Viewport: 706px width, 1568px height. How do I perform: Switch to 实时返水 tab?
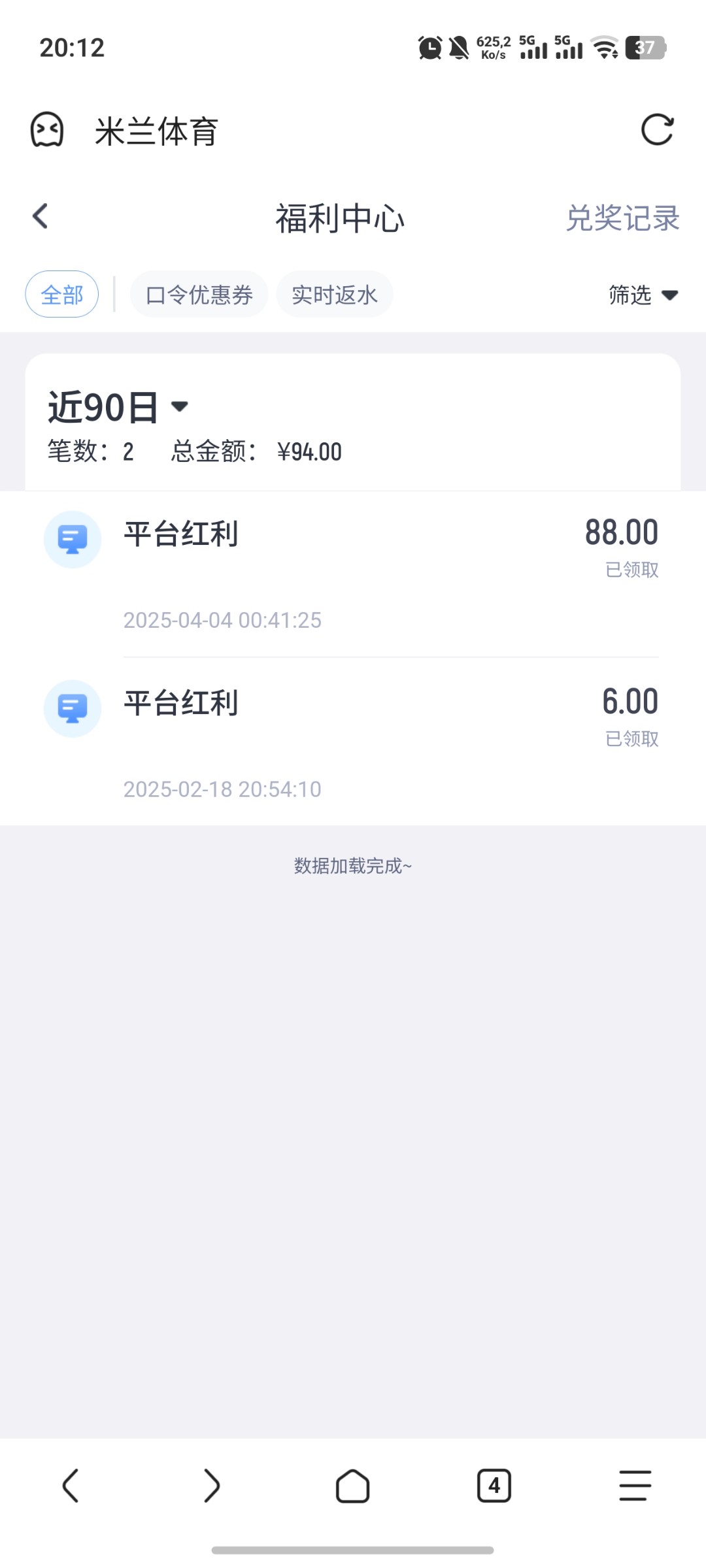(x=335, y=295)
